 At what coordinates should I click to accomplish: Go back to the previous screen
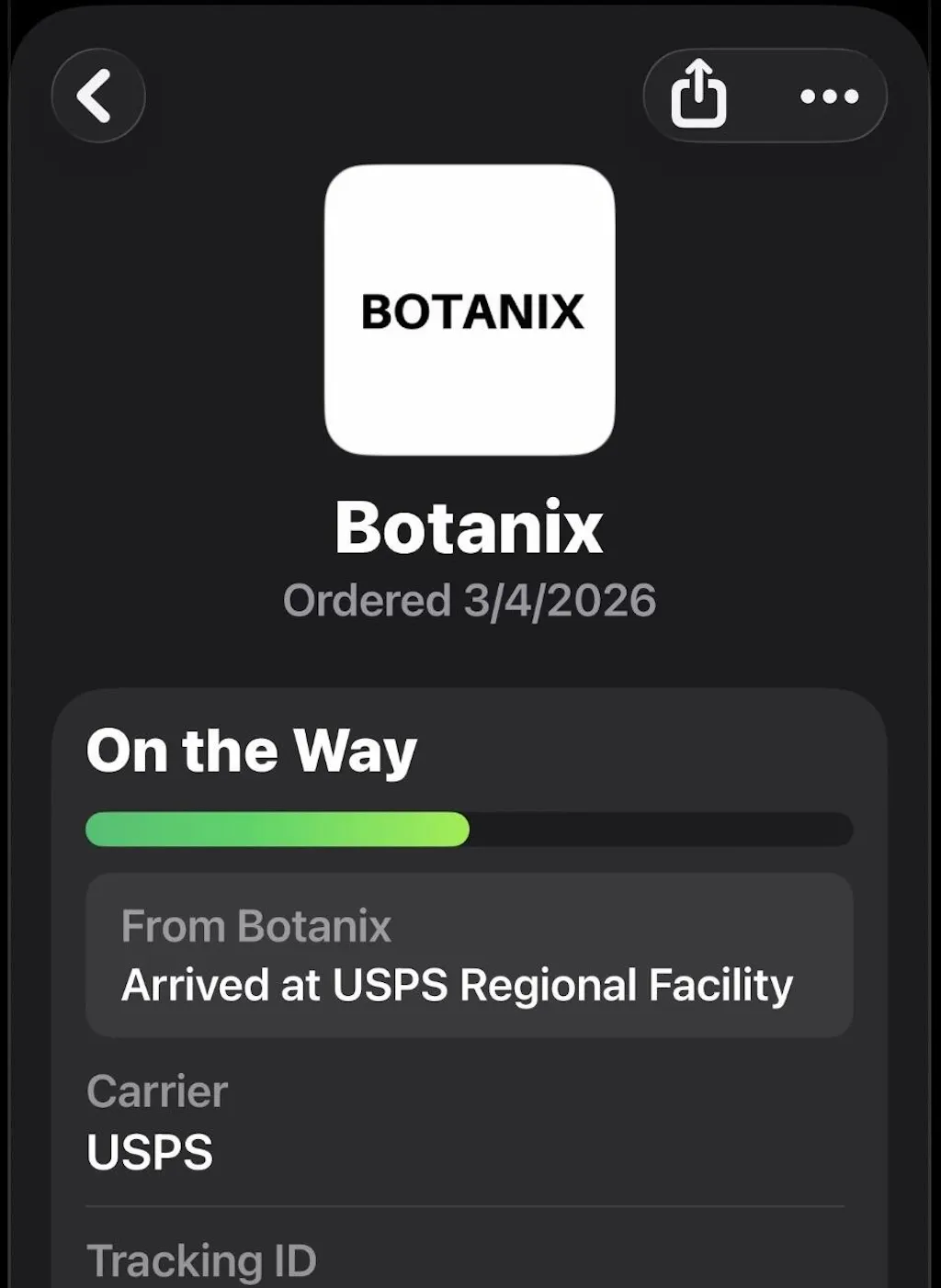click(x=97, y=96)
